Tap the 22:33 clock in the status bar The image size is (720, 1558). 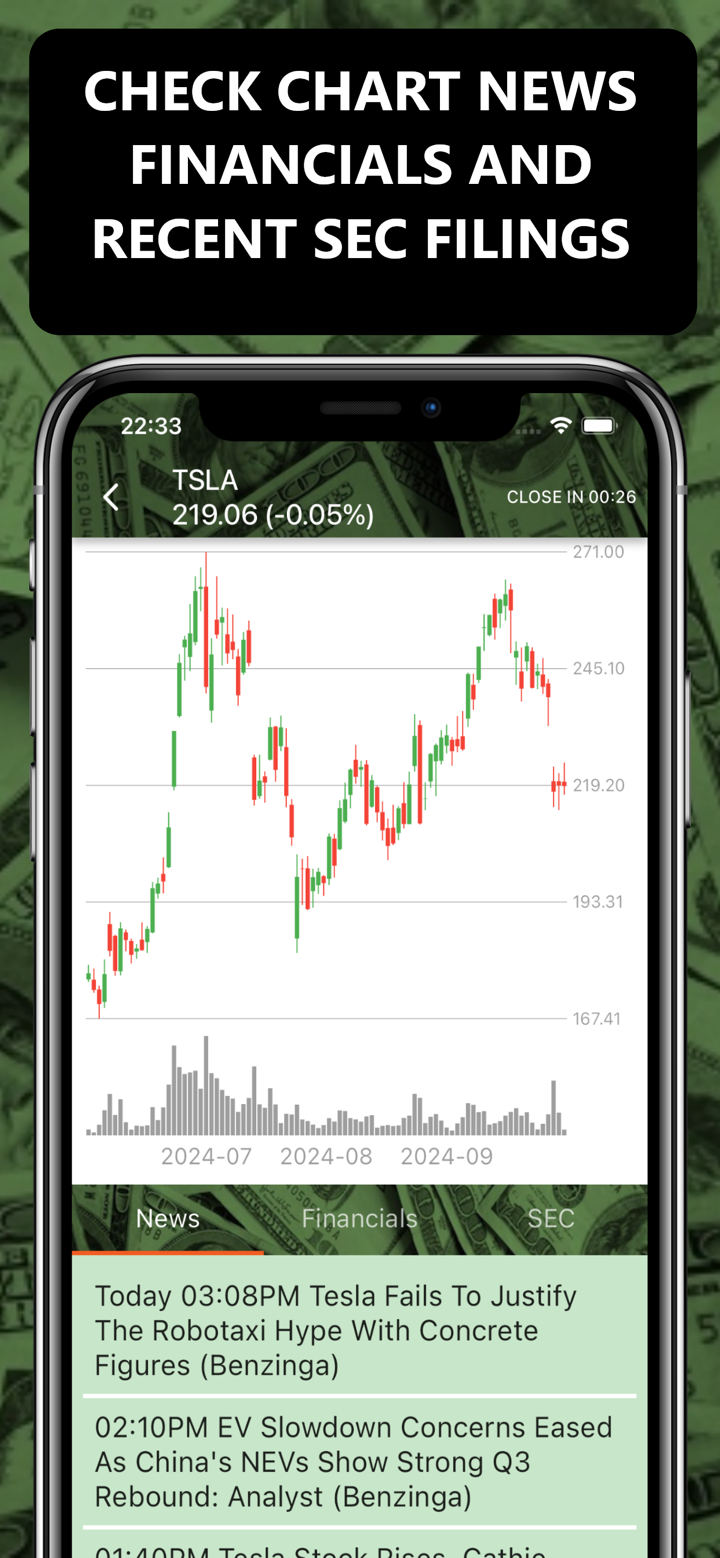click(151, 425)
